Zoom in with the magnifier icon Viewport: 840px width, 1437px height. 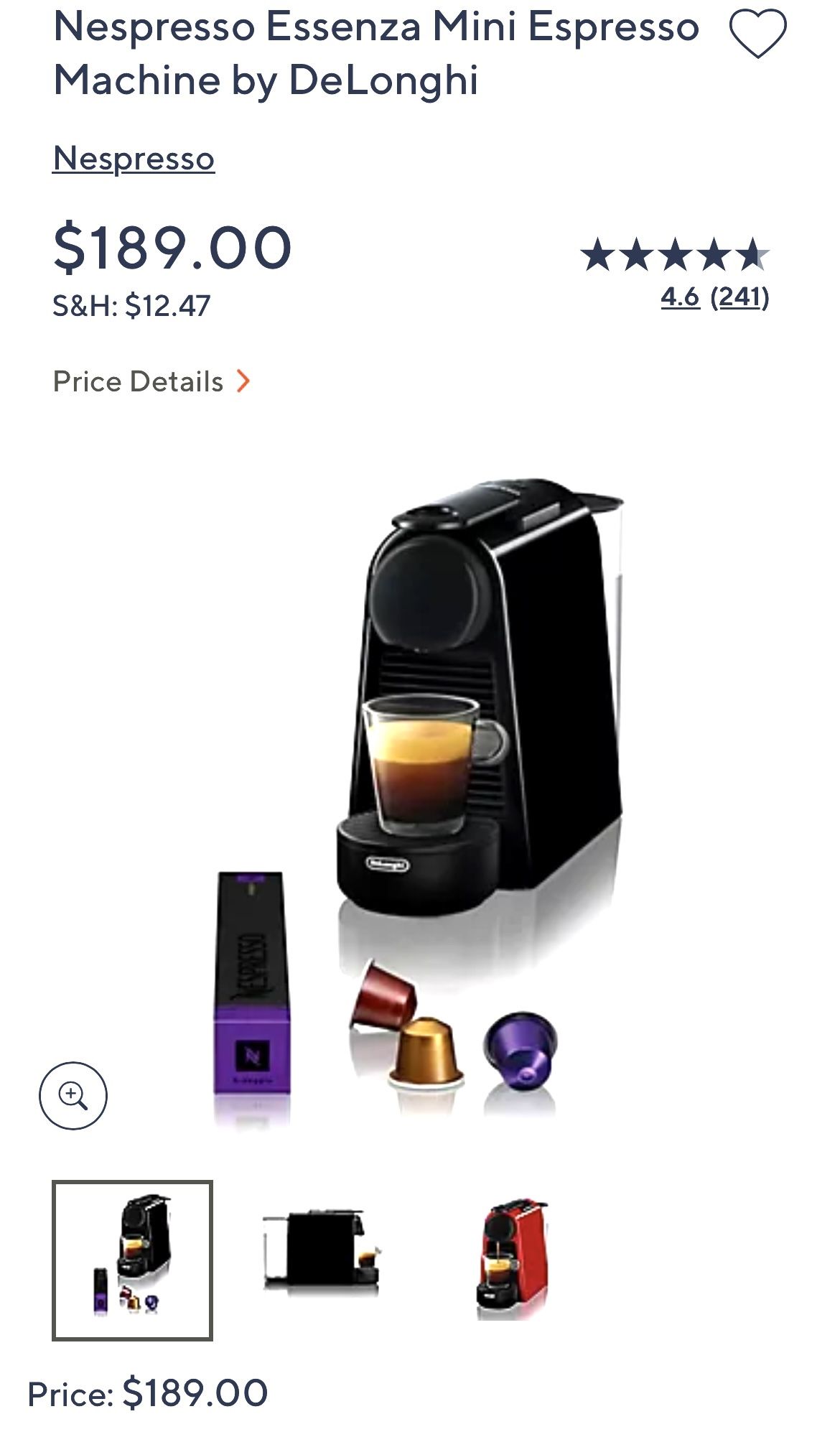pyautogui.click(x=73, y=1096)
